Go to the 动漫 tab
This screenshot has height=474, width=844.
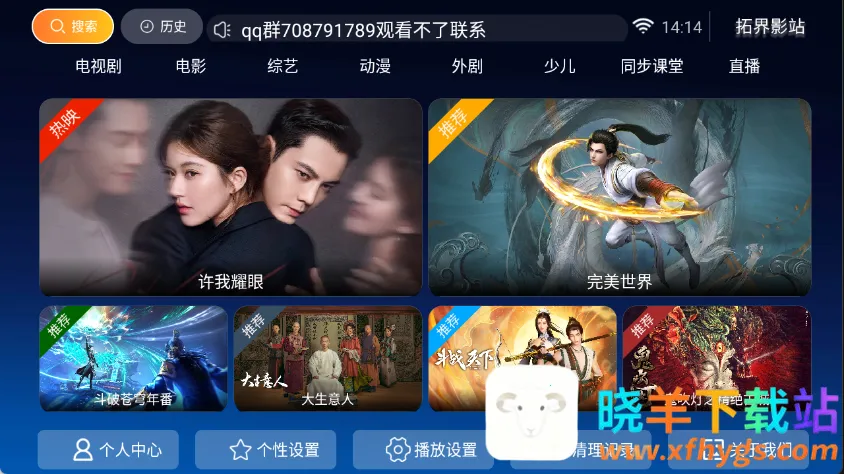(x=375, y=67)
